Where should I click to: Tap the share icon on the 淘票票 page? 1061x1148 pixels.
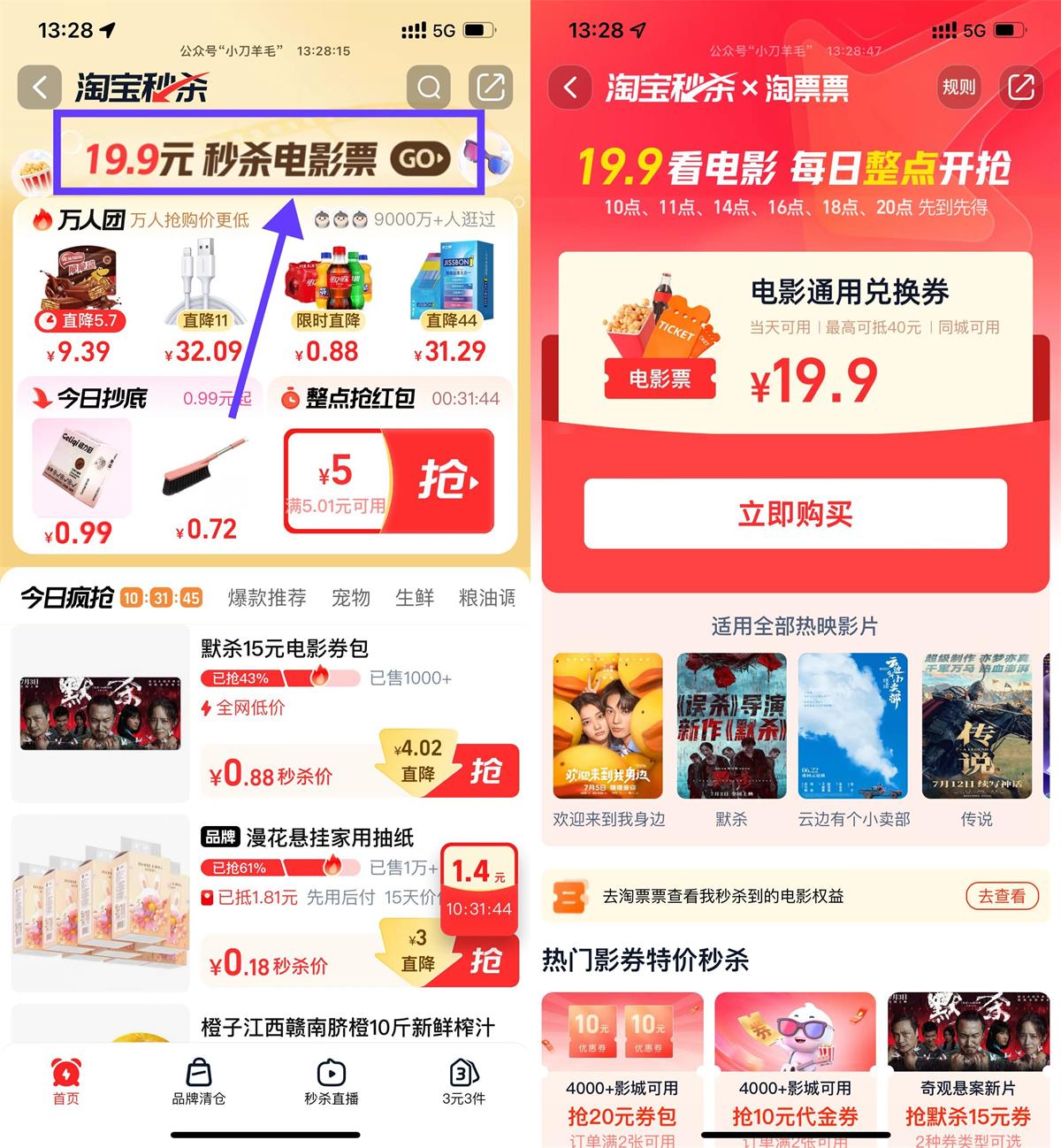1022,88
